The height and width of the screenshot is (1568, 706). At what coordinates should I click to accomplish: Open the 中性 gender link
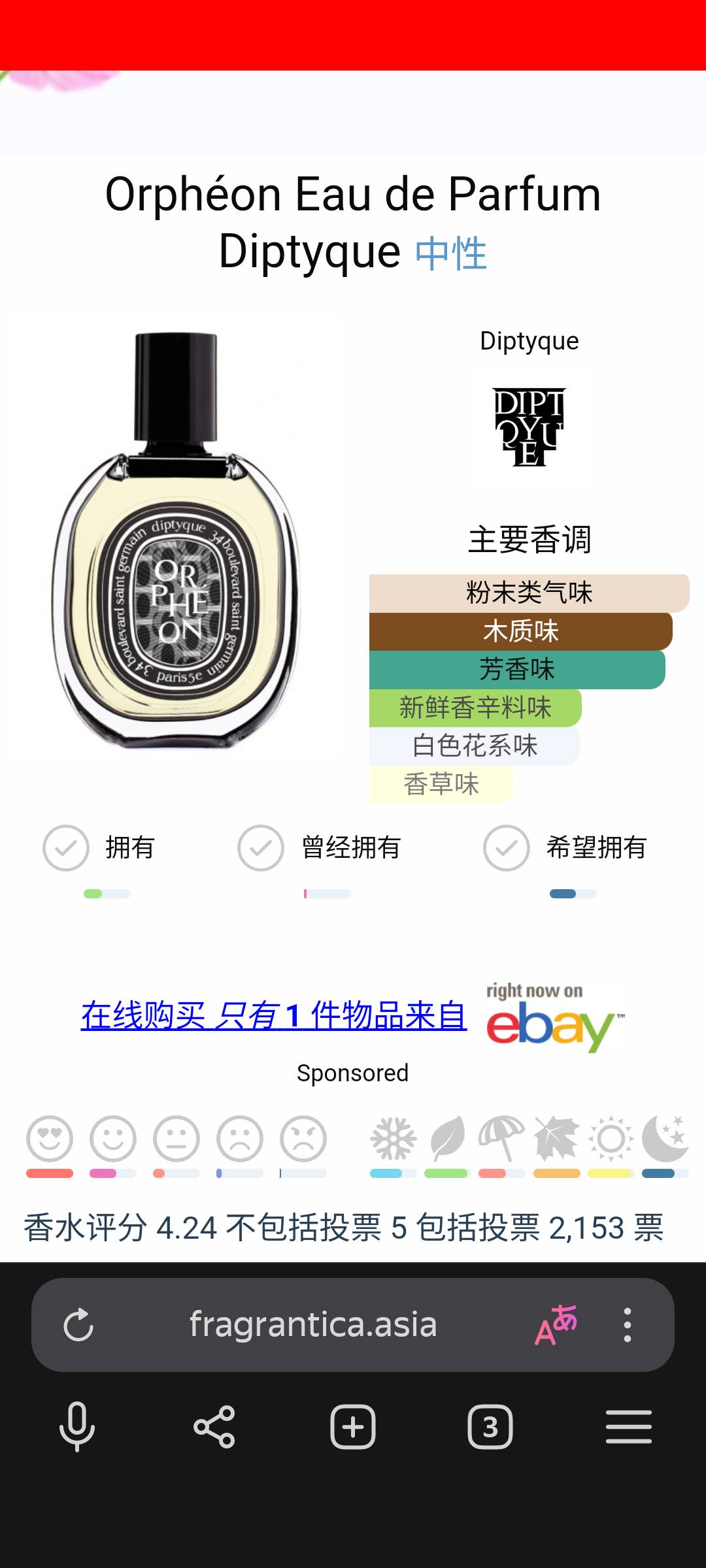[451, 253]
